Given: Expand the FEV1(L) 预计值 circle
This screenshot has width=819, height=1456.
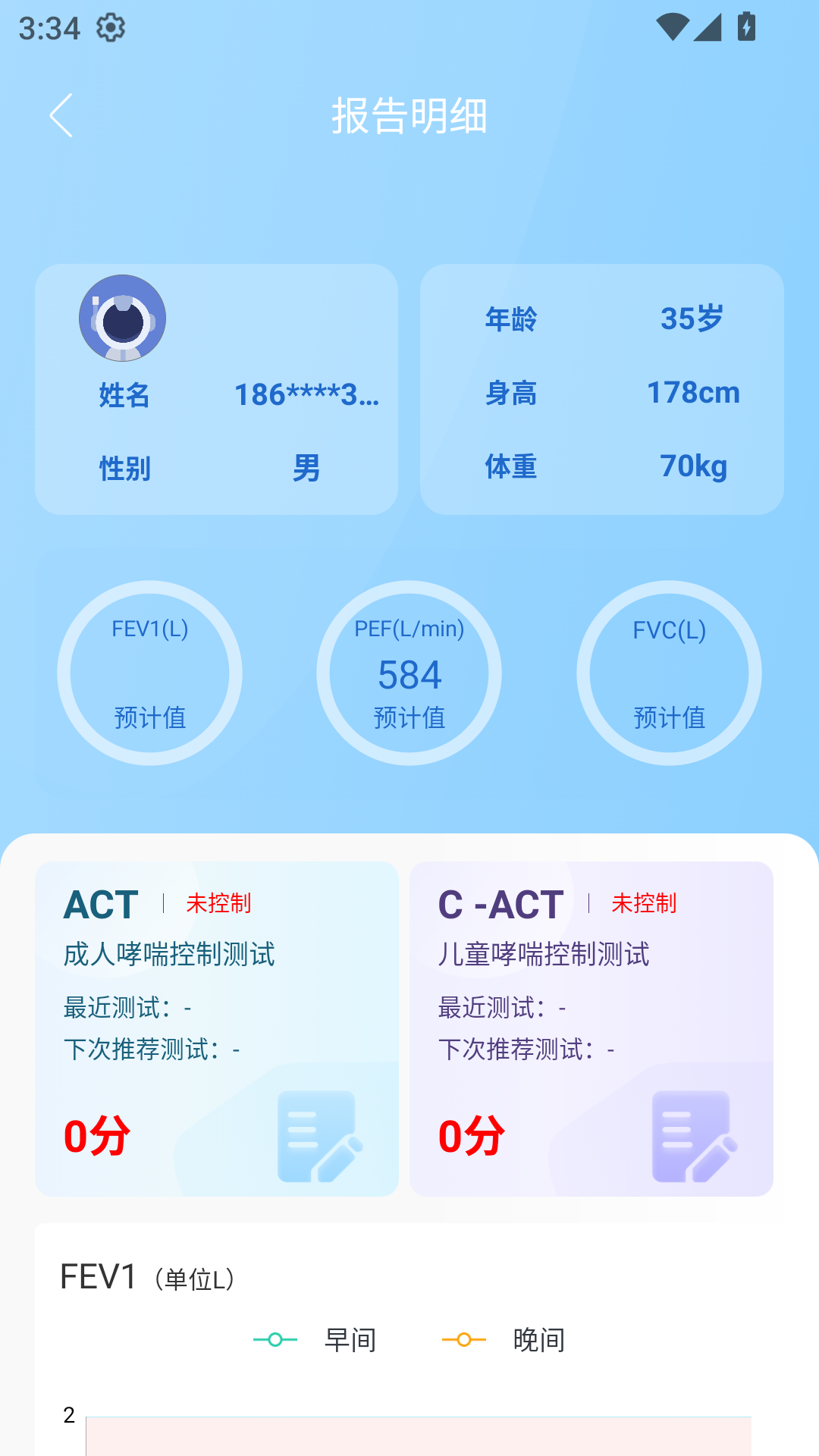Looking at the screenshot, I should coord(150,673).
